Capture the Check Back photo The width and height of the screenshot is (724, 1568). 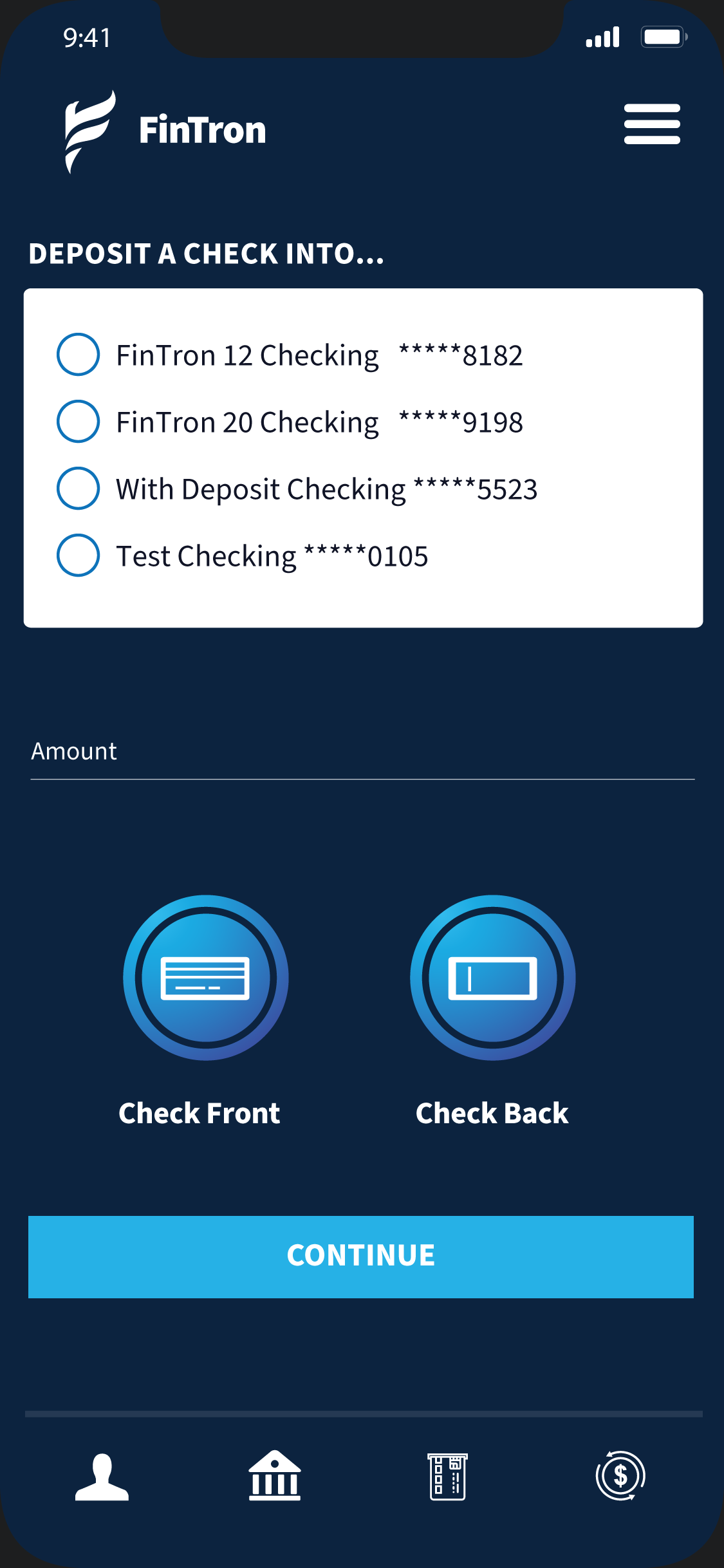coord(493,978)
